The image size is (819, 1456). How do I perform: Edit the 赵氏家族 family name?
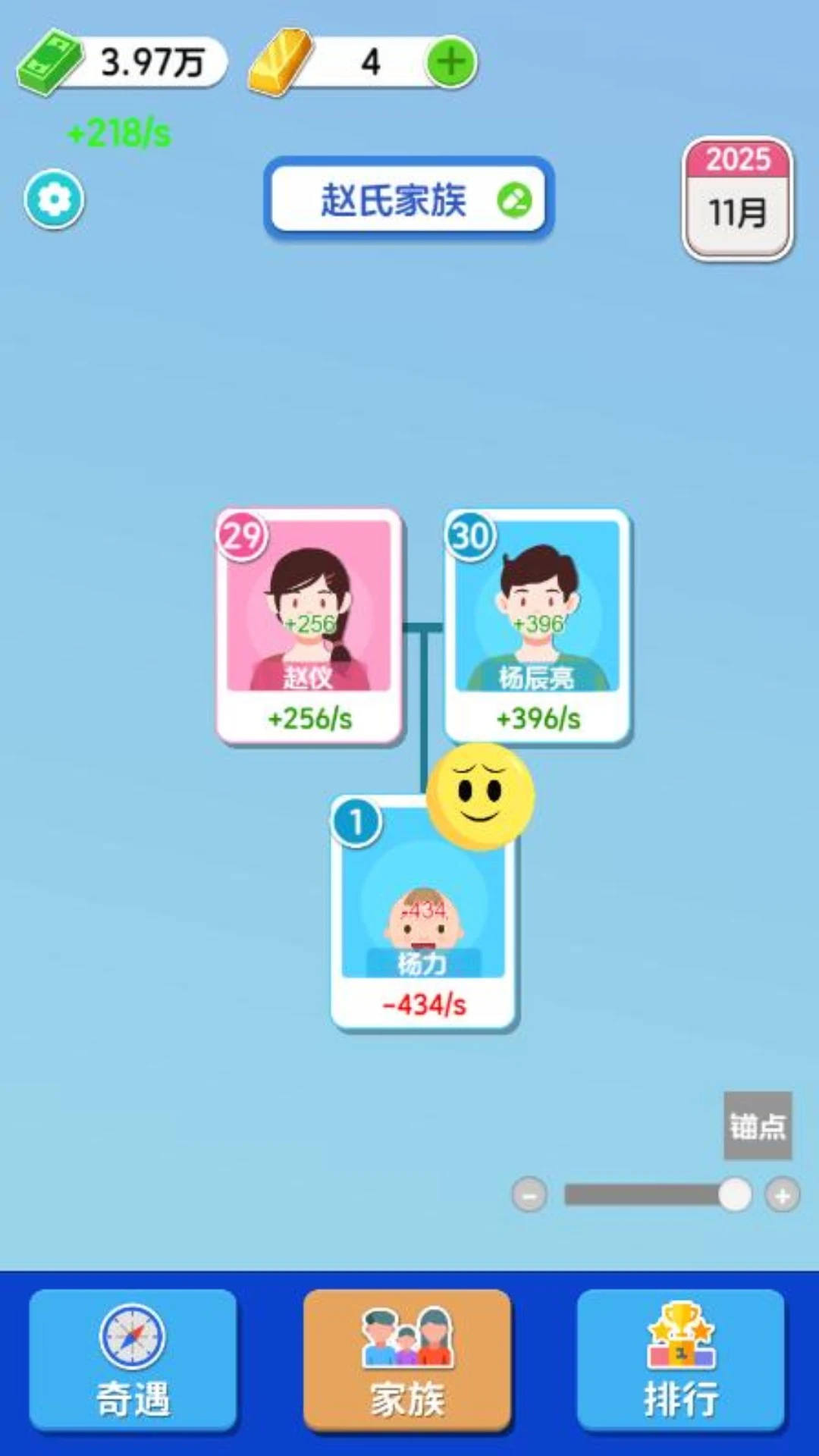point(514,201)
